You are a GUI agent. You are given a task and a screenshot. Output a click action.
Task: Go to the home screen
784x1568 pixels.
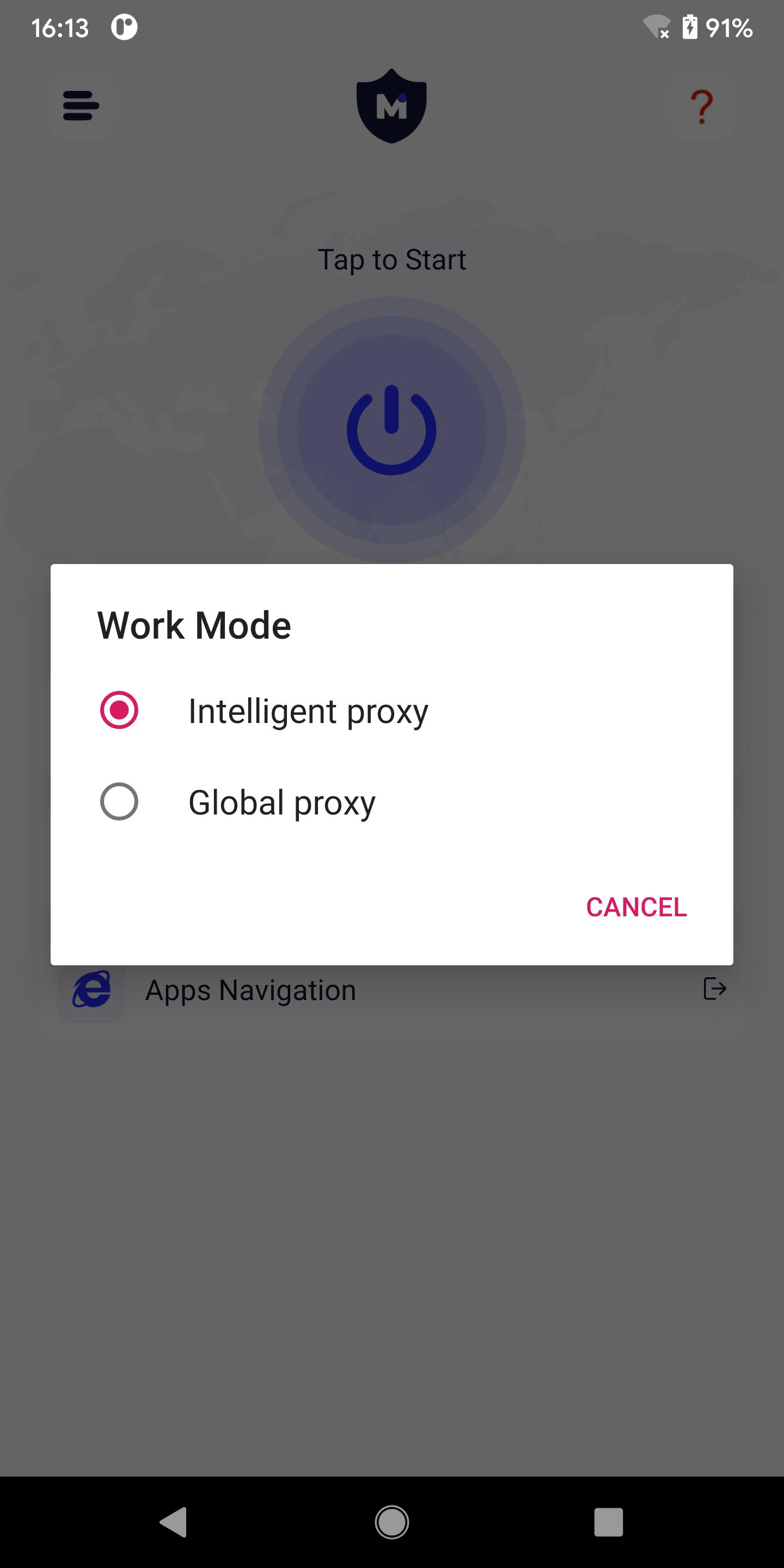[392, 1522]
